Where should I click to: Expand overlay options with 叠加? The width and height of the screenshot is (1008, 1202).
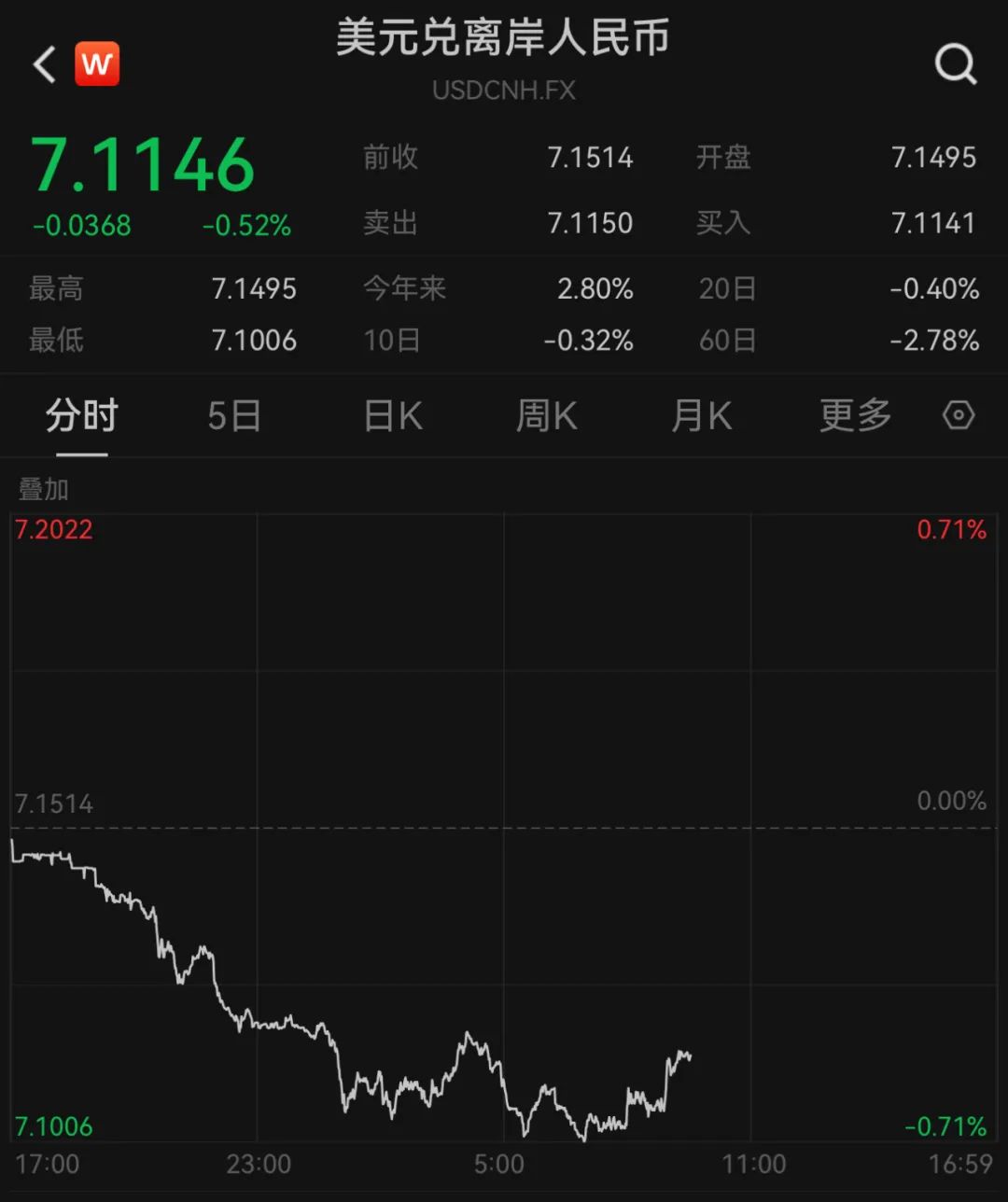click(x=43, y=487)
